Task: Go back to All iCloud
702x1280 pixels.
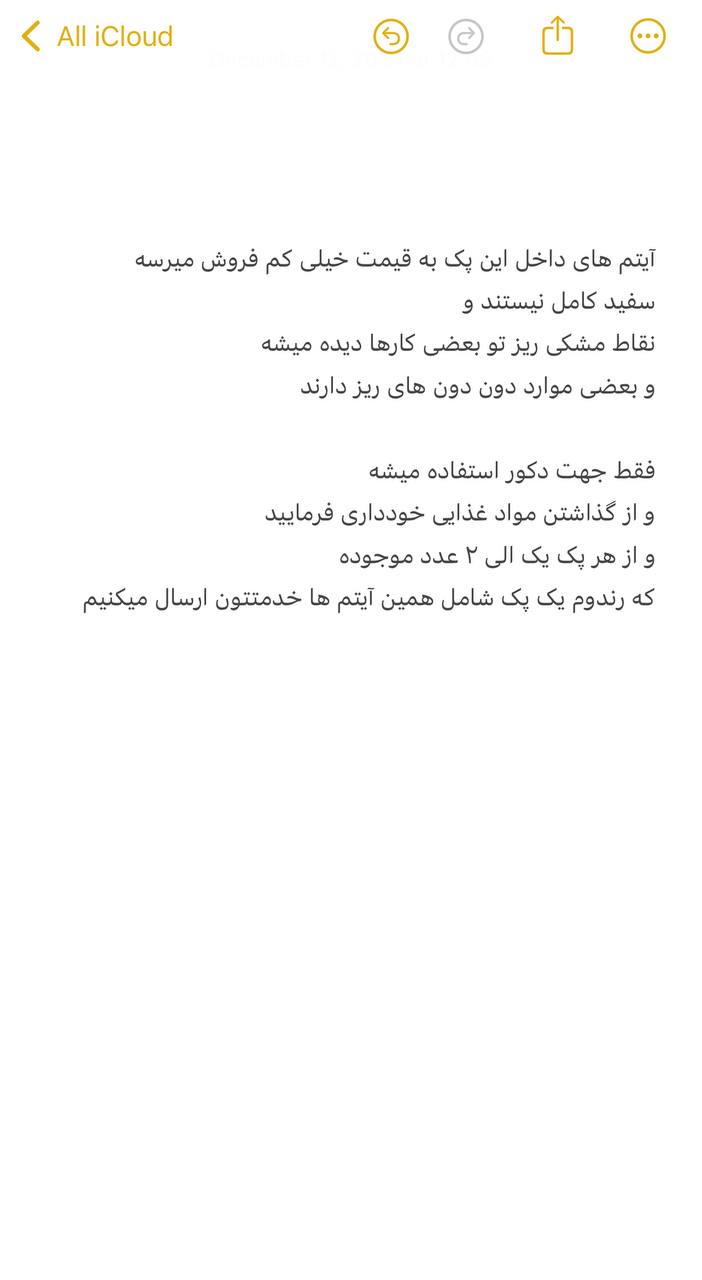Action: (97, 37)
